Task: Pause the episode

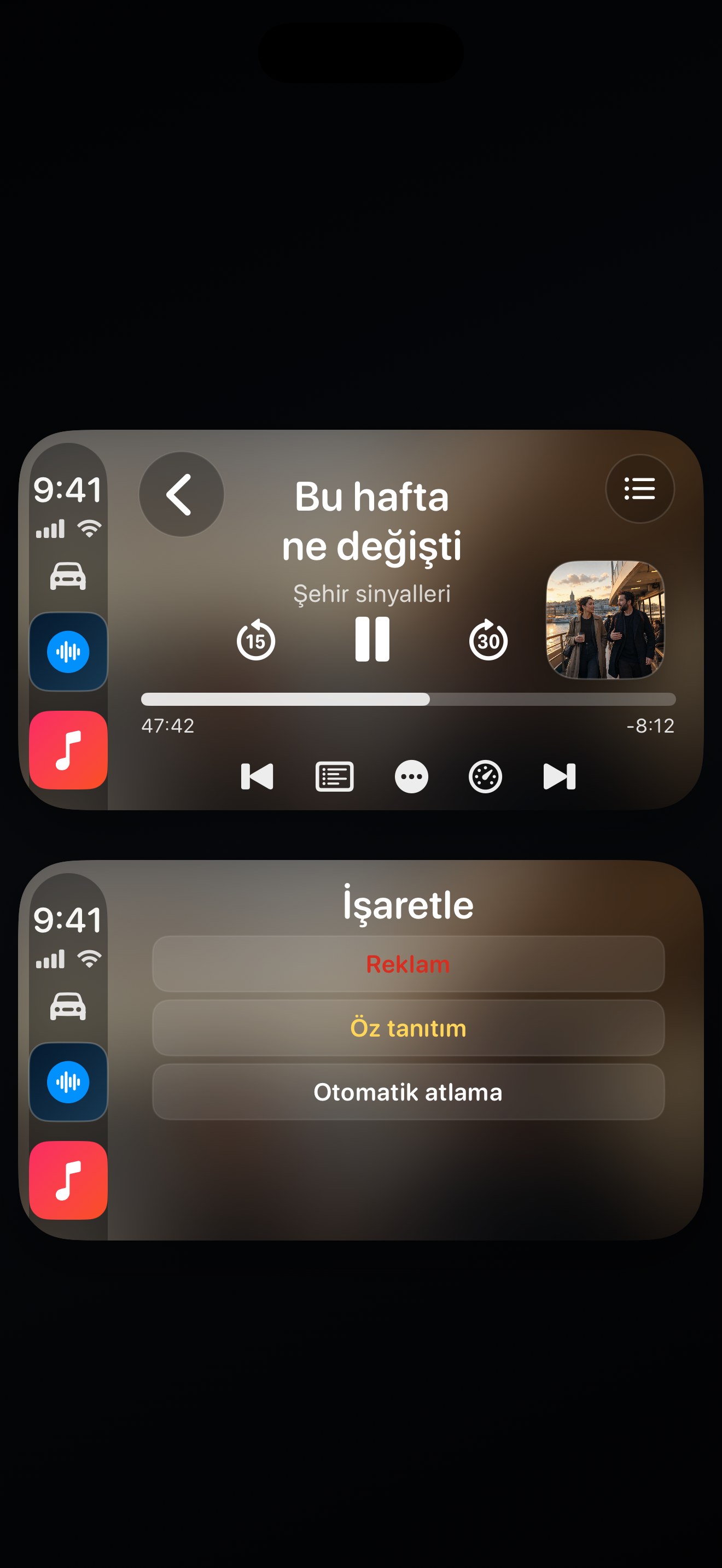Action: [372, 639]
